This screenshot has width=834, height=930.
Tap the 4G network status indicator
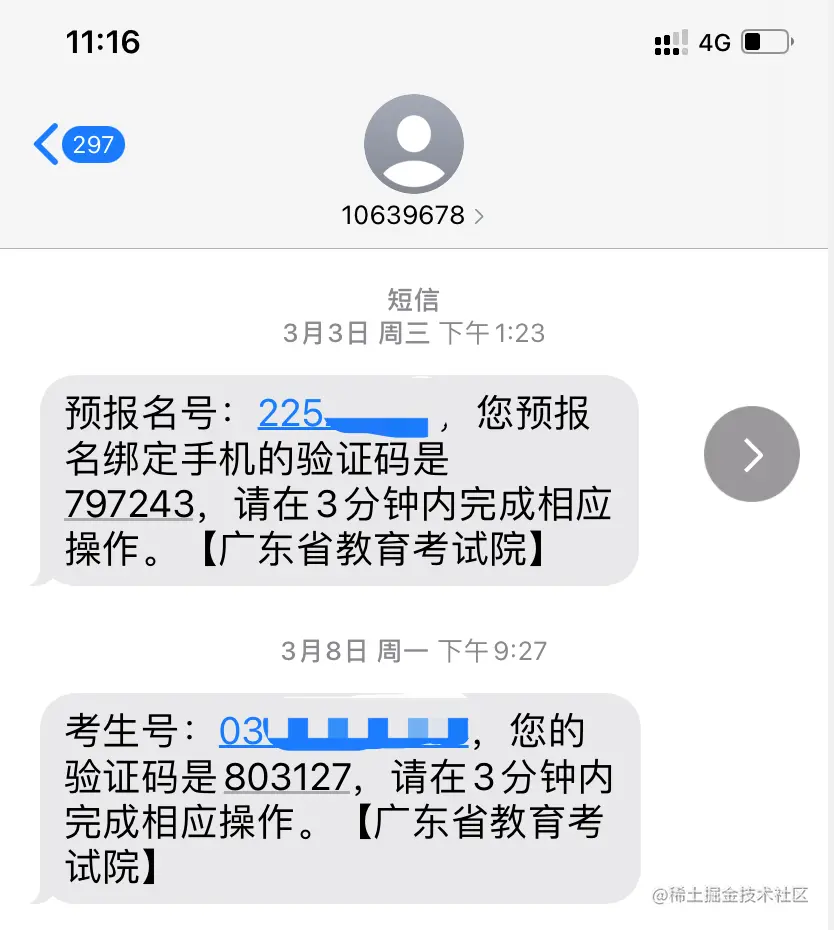(712, 41)
